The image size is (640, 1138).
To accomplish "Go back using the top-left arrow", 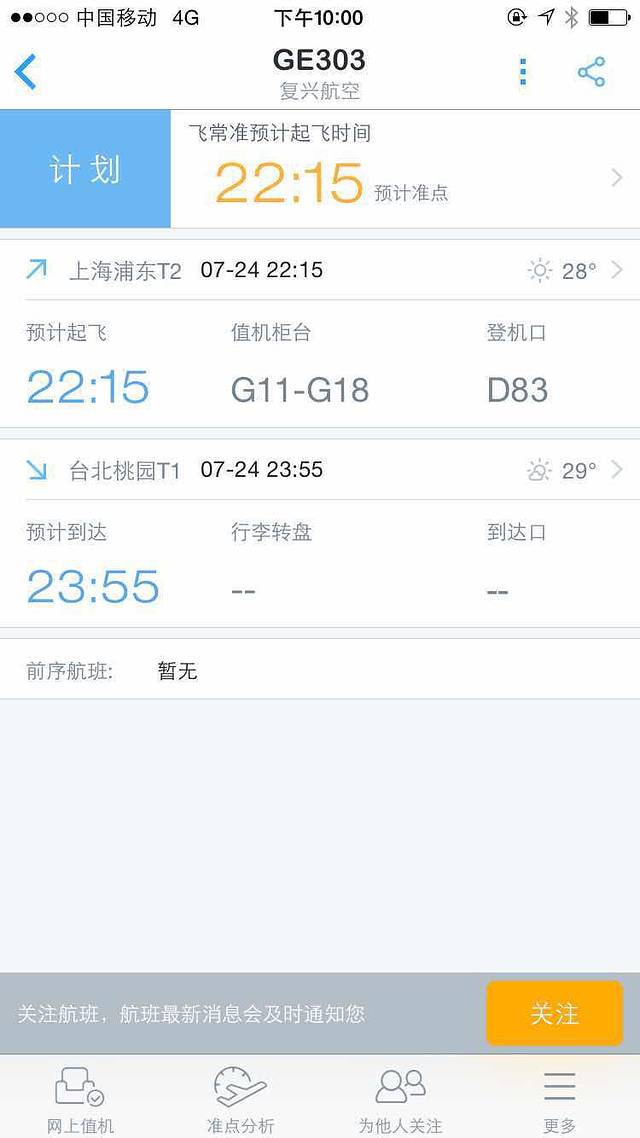I will point(26,73).
